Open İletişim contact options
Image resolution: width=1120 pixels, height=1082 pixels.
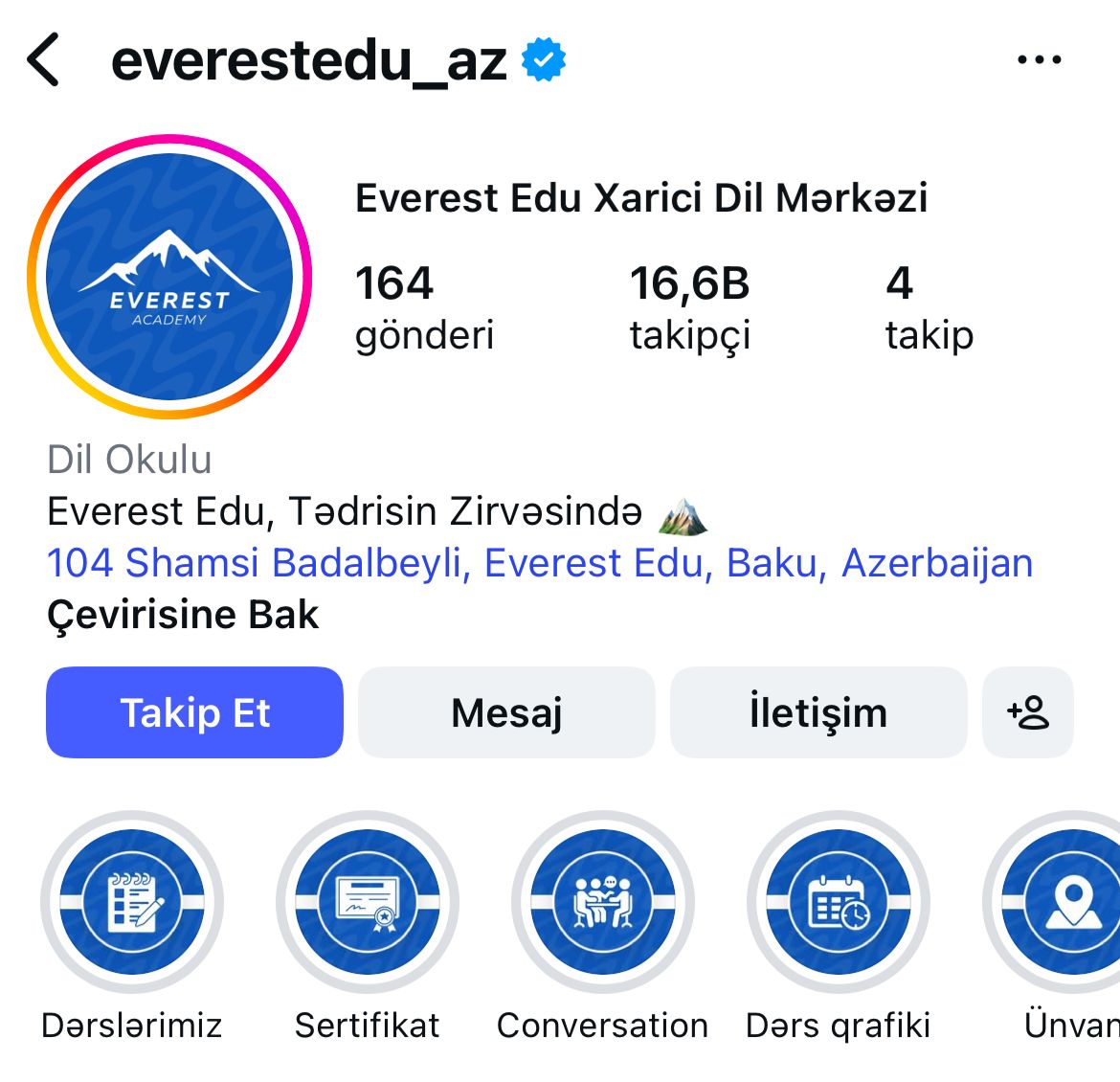[818, 712]
